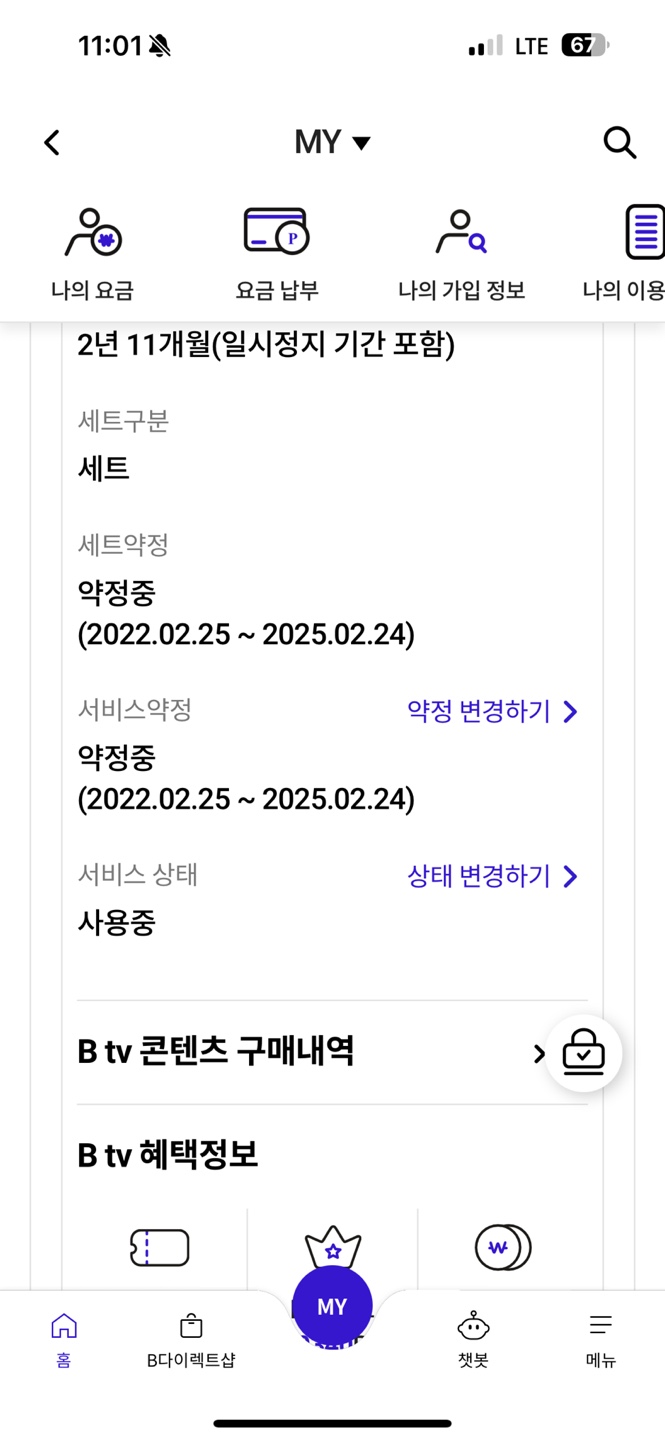Screen dimensions: 665x1440
Task: Open the 챗봇 tab
Action: pyautogui.click(x=473, y=1340)
